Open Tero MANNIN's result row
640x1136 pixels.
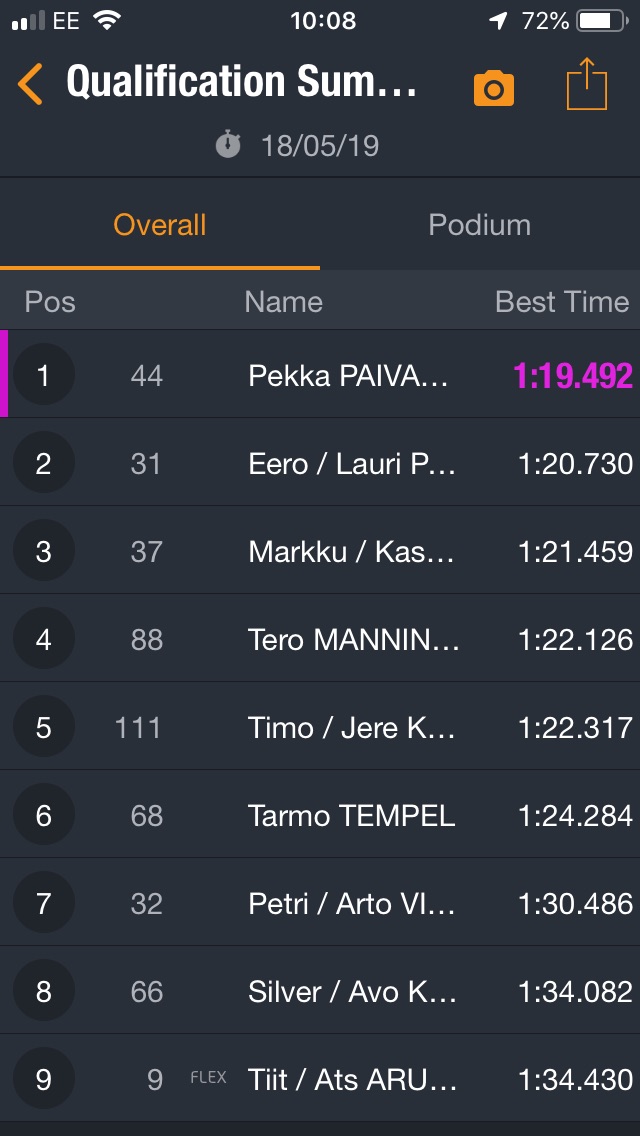click(x=320, y=638)
